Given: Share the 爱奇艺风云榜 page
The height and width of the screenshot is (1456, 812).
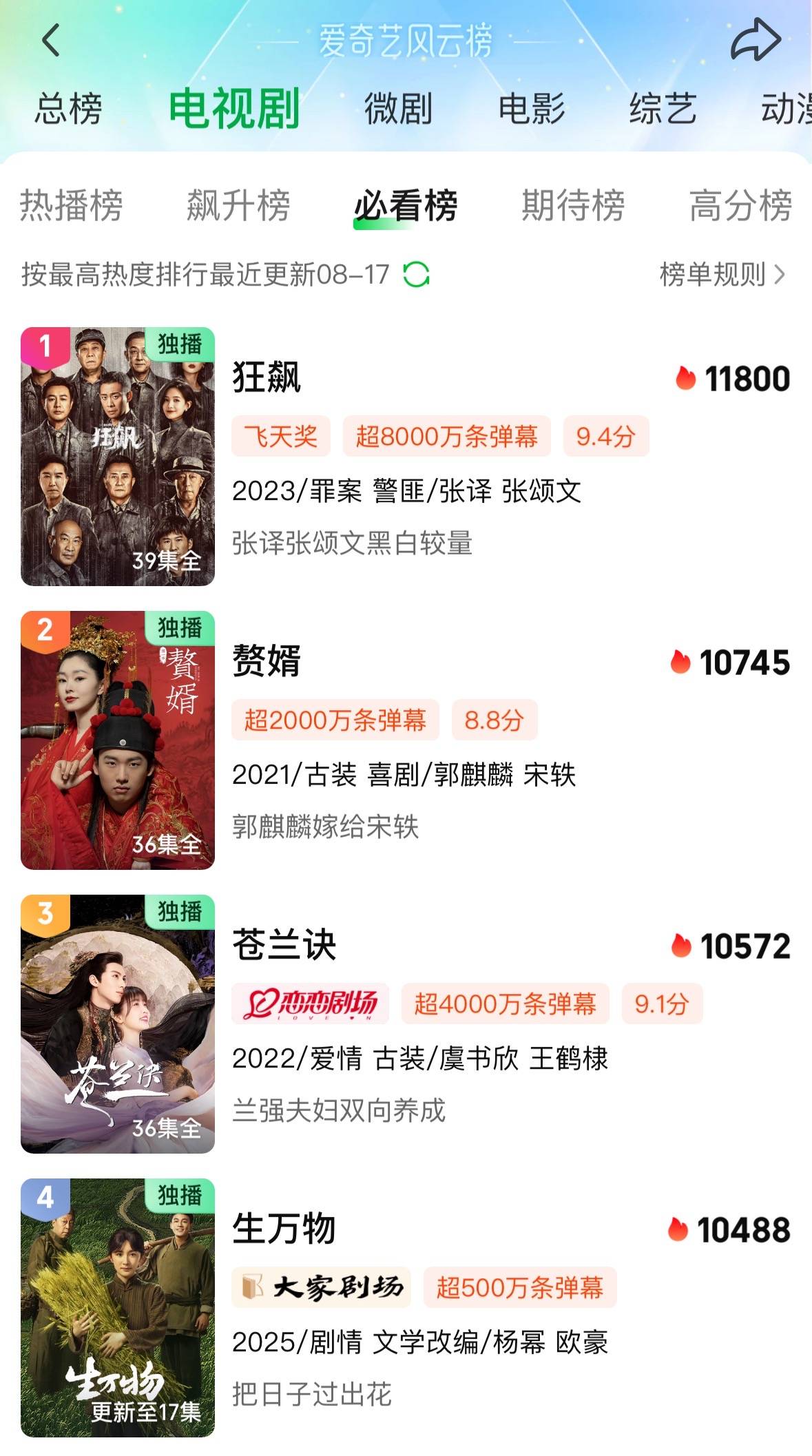Looking at the screenshot, I should tap(756, 40).
